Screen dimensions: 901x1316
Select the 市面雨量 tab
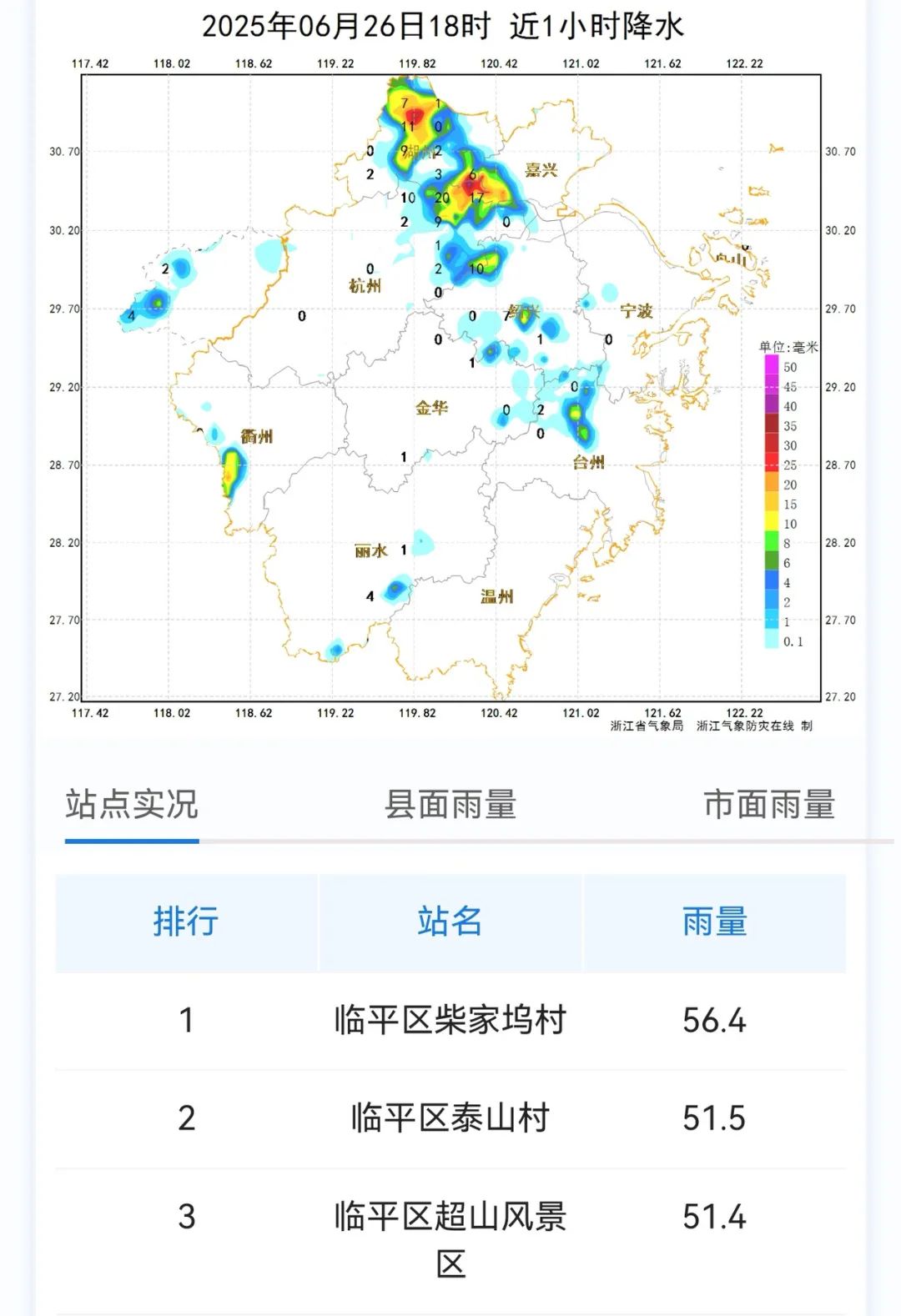tap(768, 805)
